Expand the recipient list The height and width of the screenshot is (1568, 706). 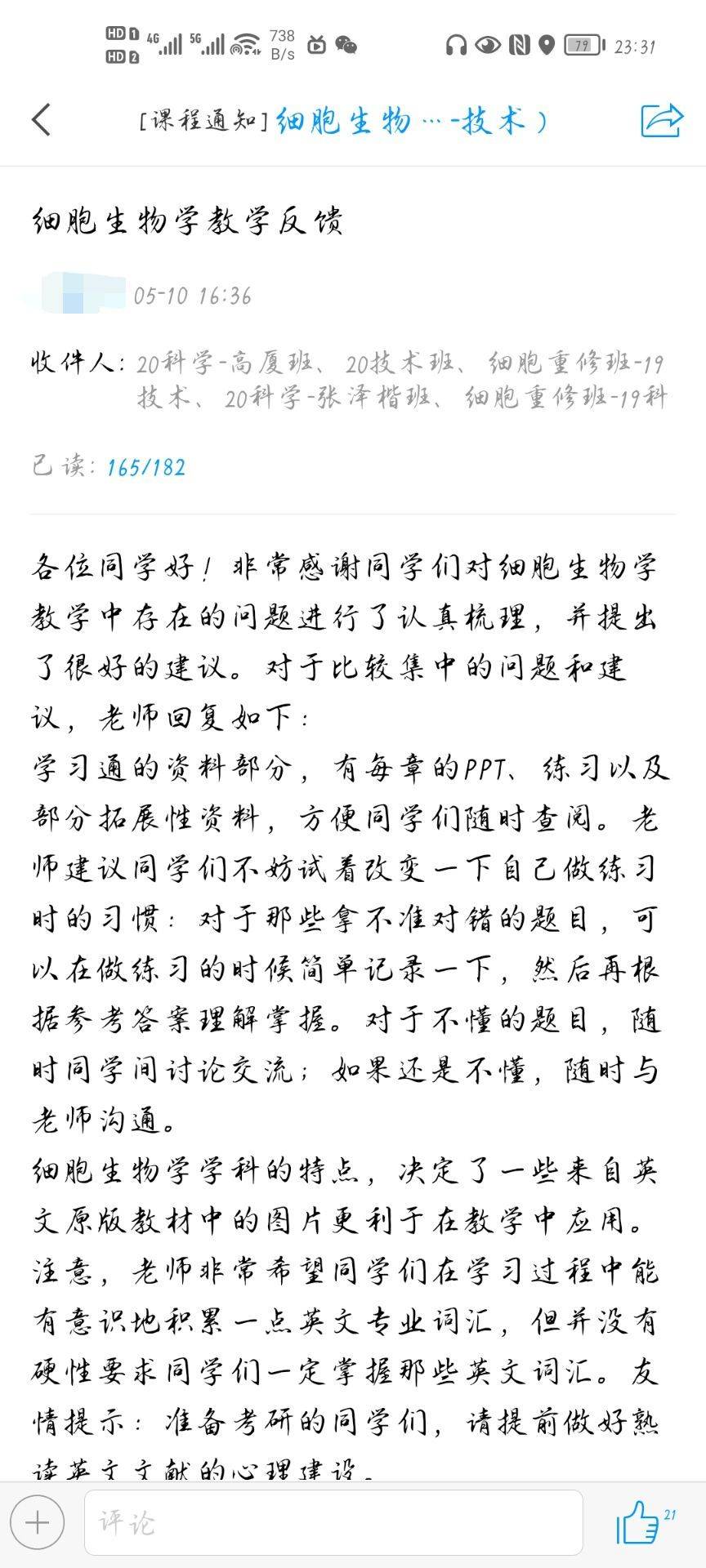pyautogui.click(x=401, y=380)
